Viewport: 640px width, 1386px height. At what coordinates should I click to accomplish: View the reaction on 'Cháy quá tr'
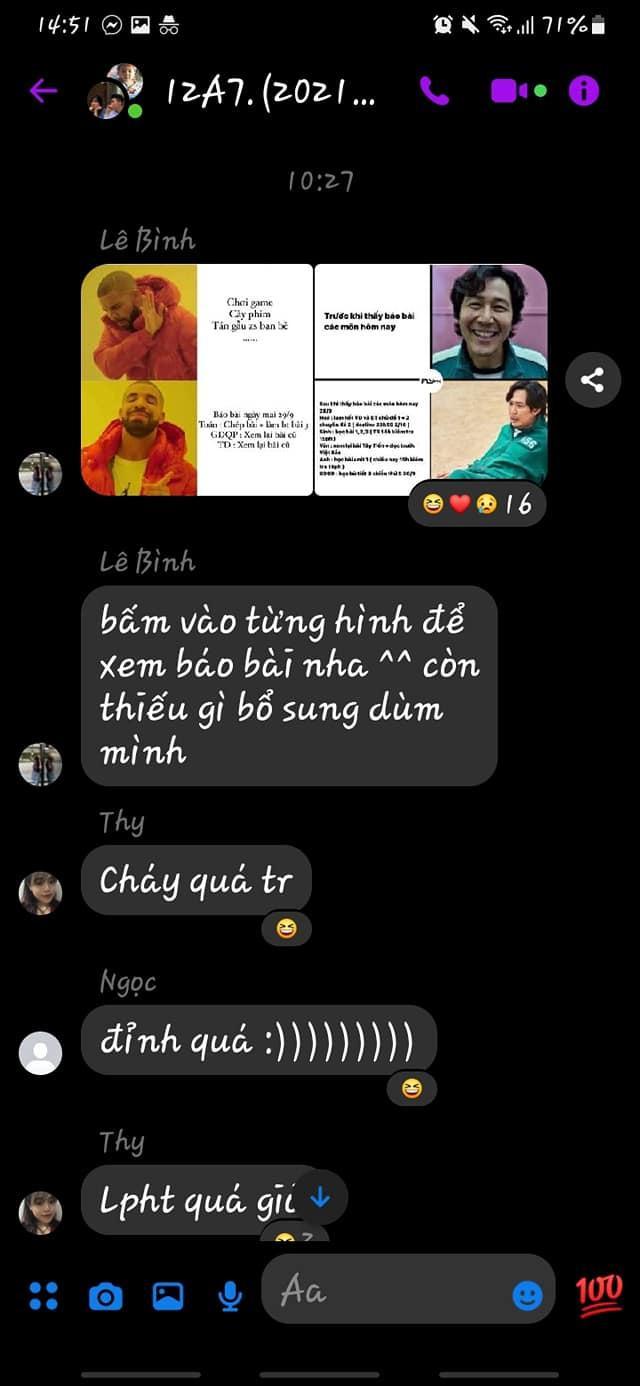pyautogui.click(x=286, y=929)
